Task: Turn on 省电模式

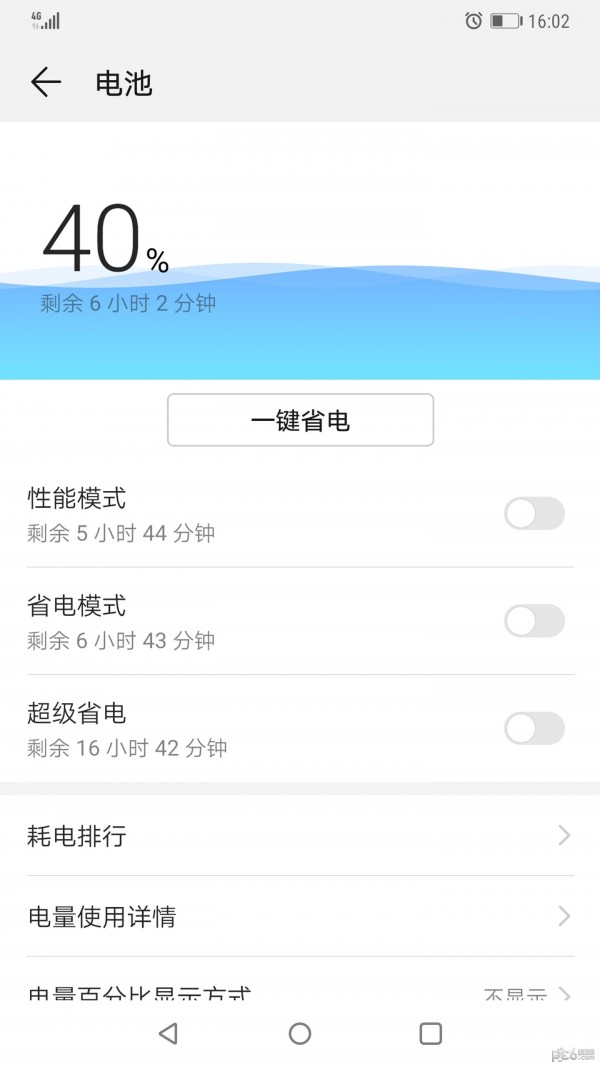Action: [534, 621]
